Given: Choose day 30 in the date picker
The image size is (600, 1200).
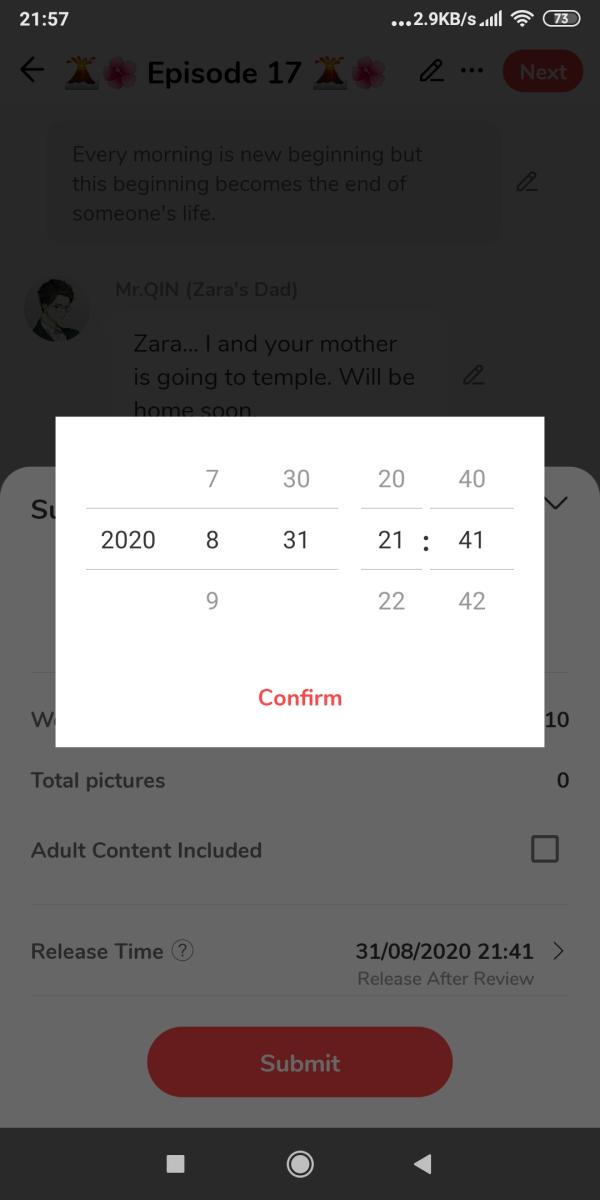Looking at the screenshot, I should [x=296, y=479].
